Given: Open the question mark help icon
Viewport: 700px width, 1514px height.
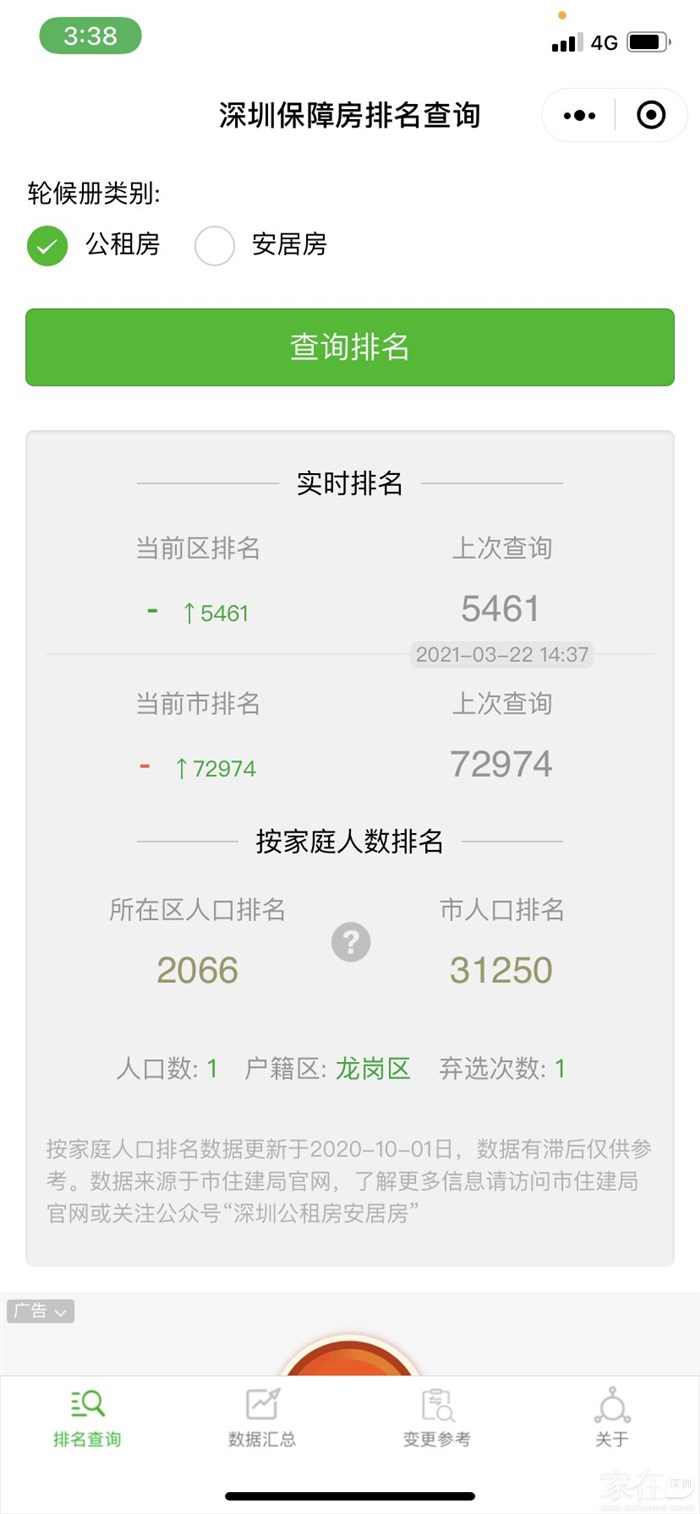Looking at the screenshot, I should [351, 942].
